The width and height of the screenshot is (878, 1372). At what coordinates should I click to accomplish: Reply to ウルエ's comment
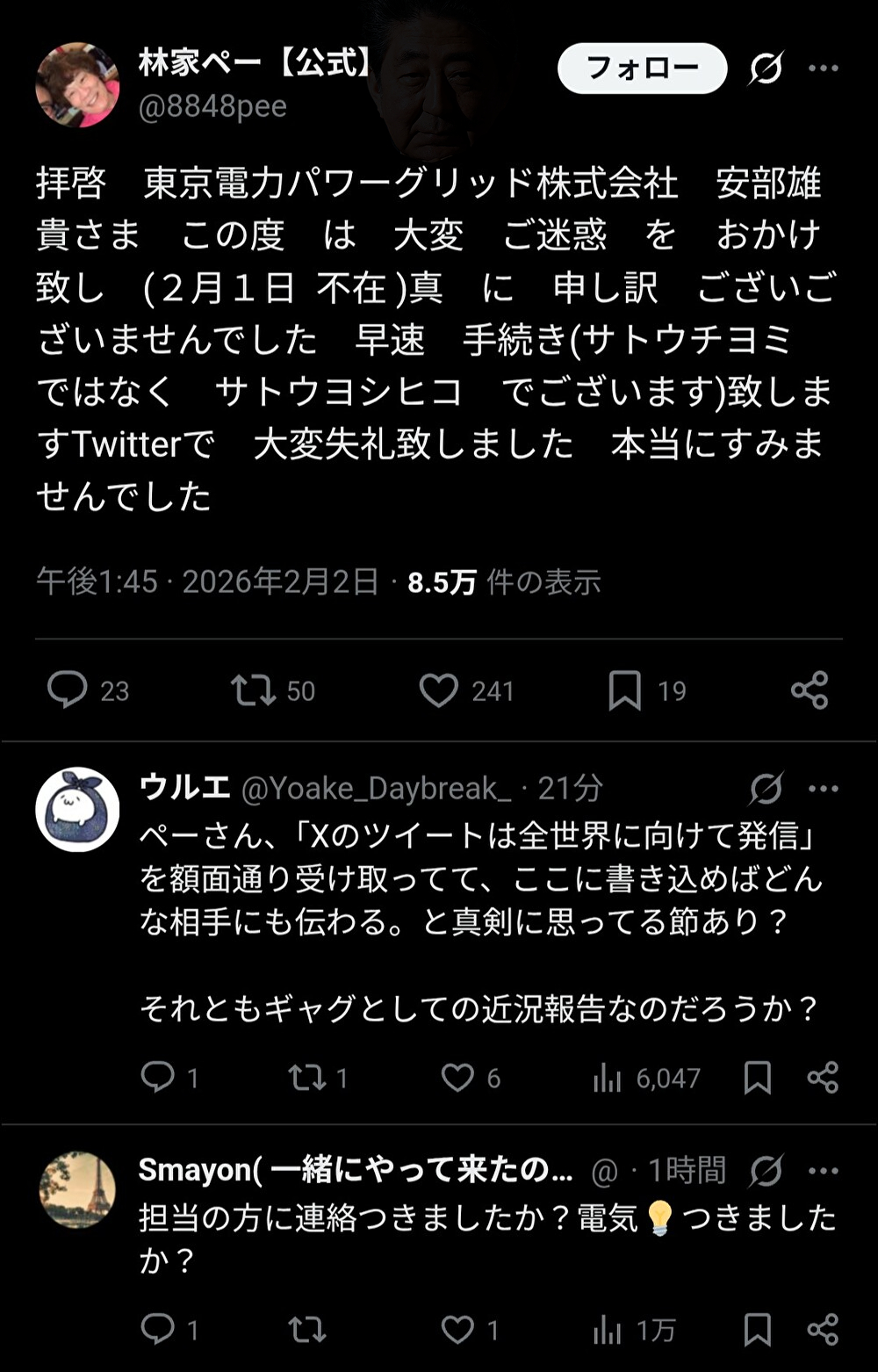tap(158, 1077)
